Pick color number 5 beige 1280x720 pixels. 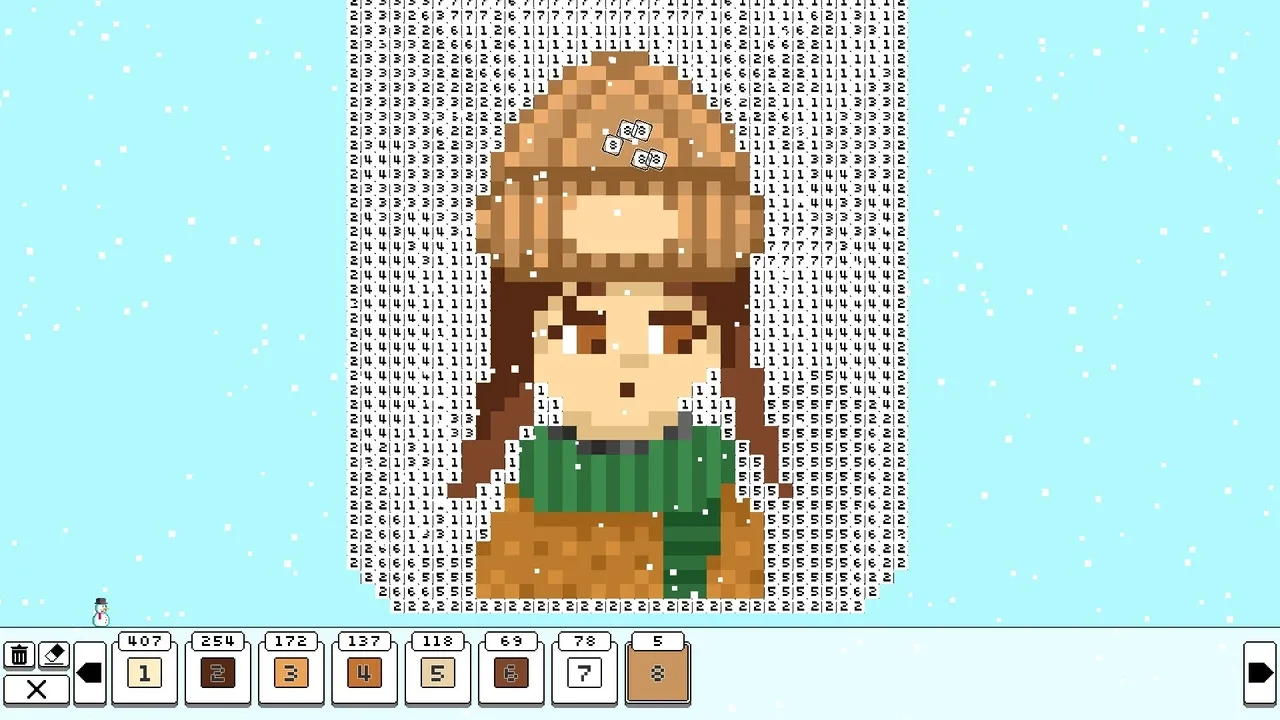[x=437, y=674]
